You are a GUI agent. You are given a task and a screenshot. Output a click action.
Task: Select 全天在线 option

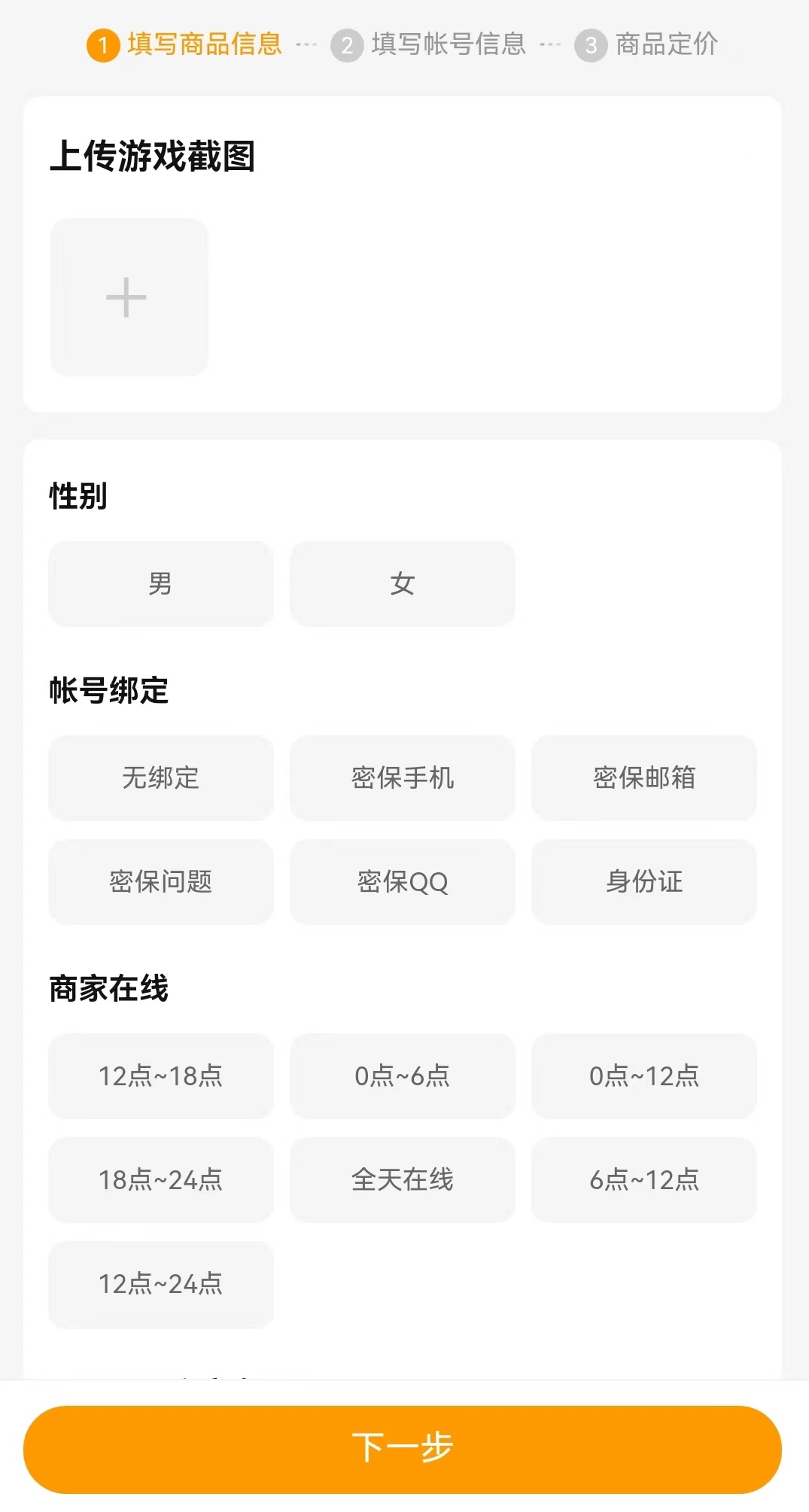point(402,1180)
